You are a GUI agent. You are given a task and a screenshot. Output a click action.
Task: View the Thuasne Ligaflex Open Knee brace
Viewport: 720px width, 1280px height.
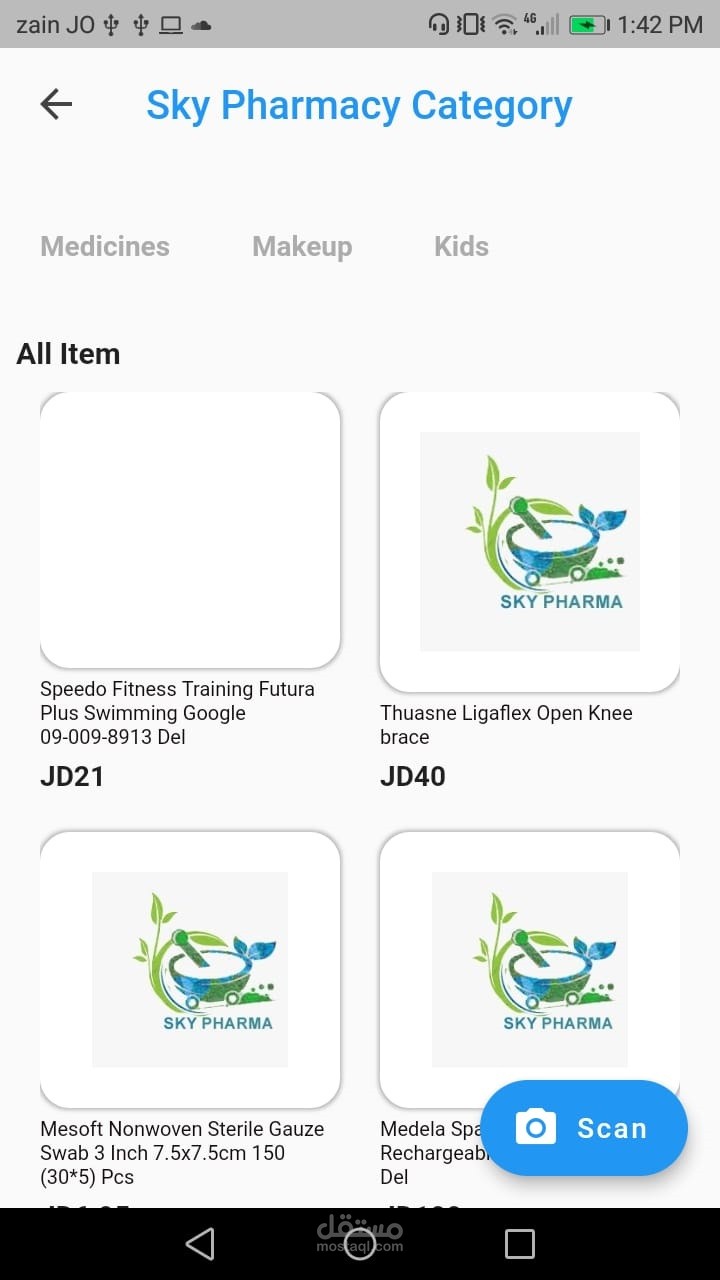click(530, 542)
